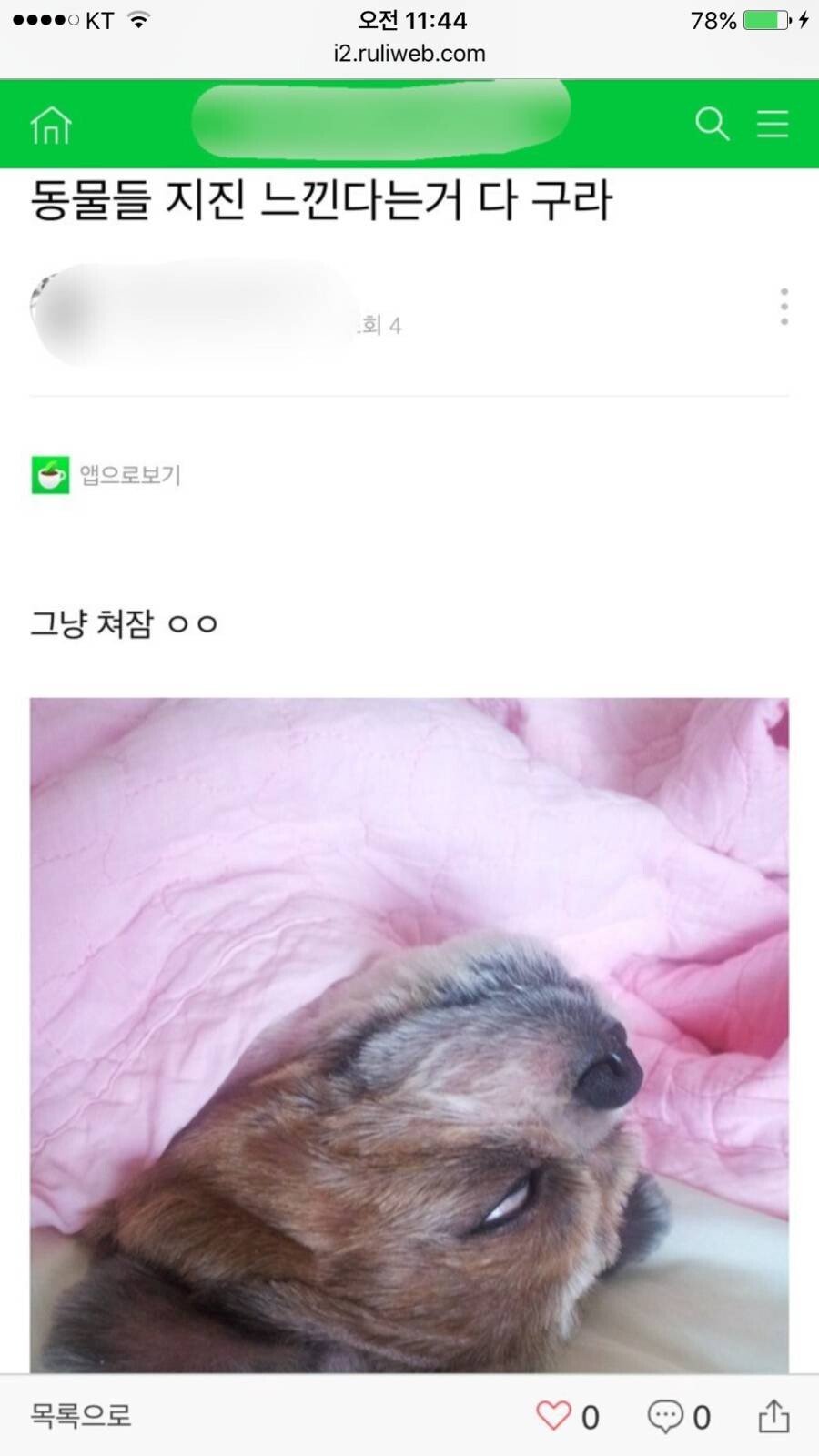Open the hamburger menu
The height and width of the screenshot is (1456, 819).
tap(773, 124)
